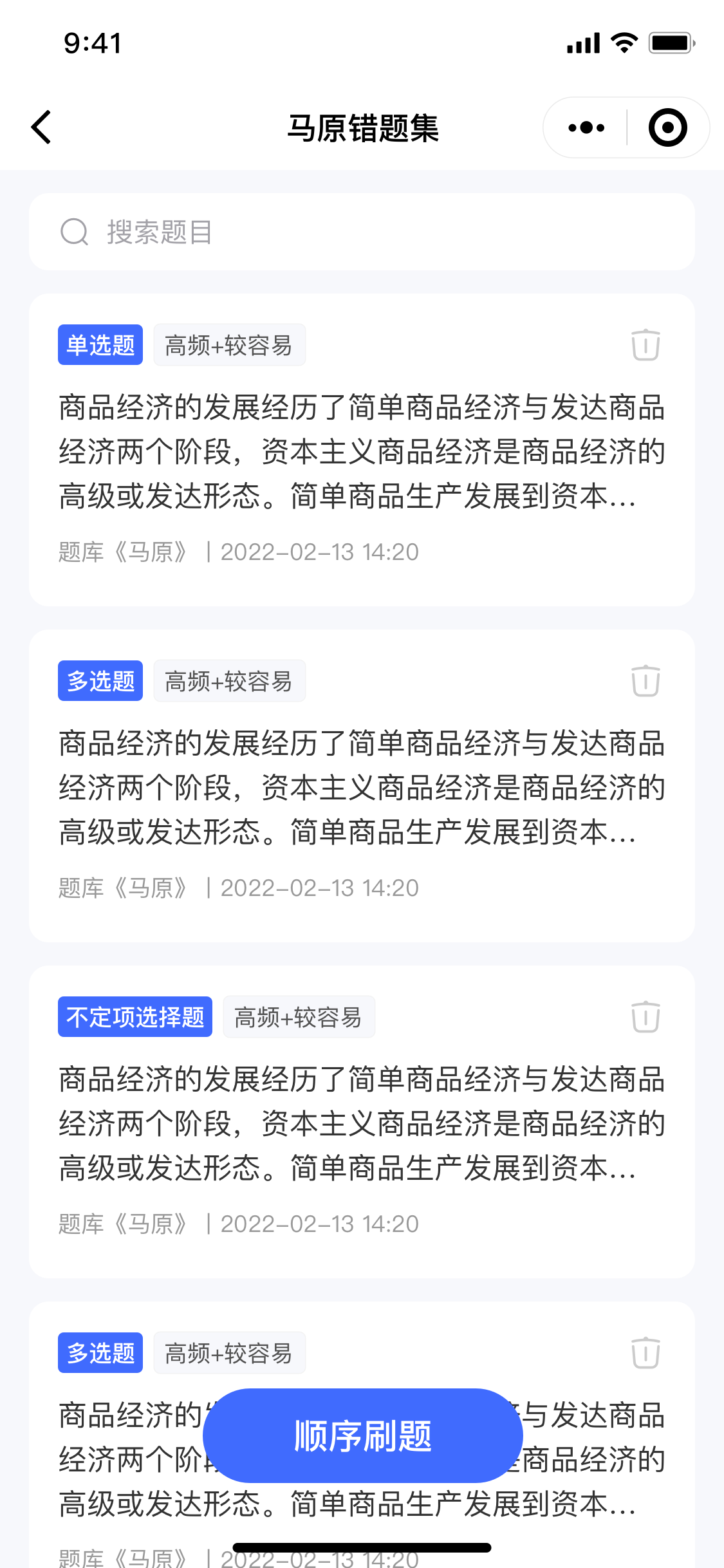Start 顺序刷题 practice

[363, 1435]
